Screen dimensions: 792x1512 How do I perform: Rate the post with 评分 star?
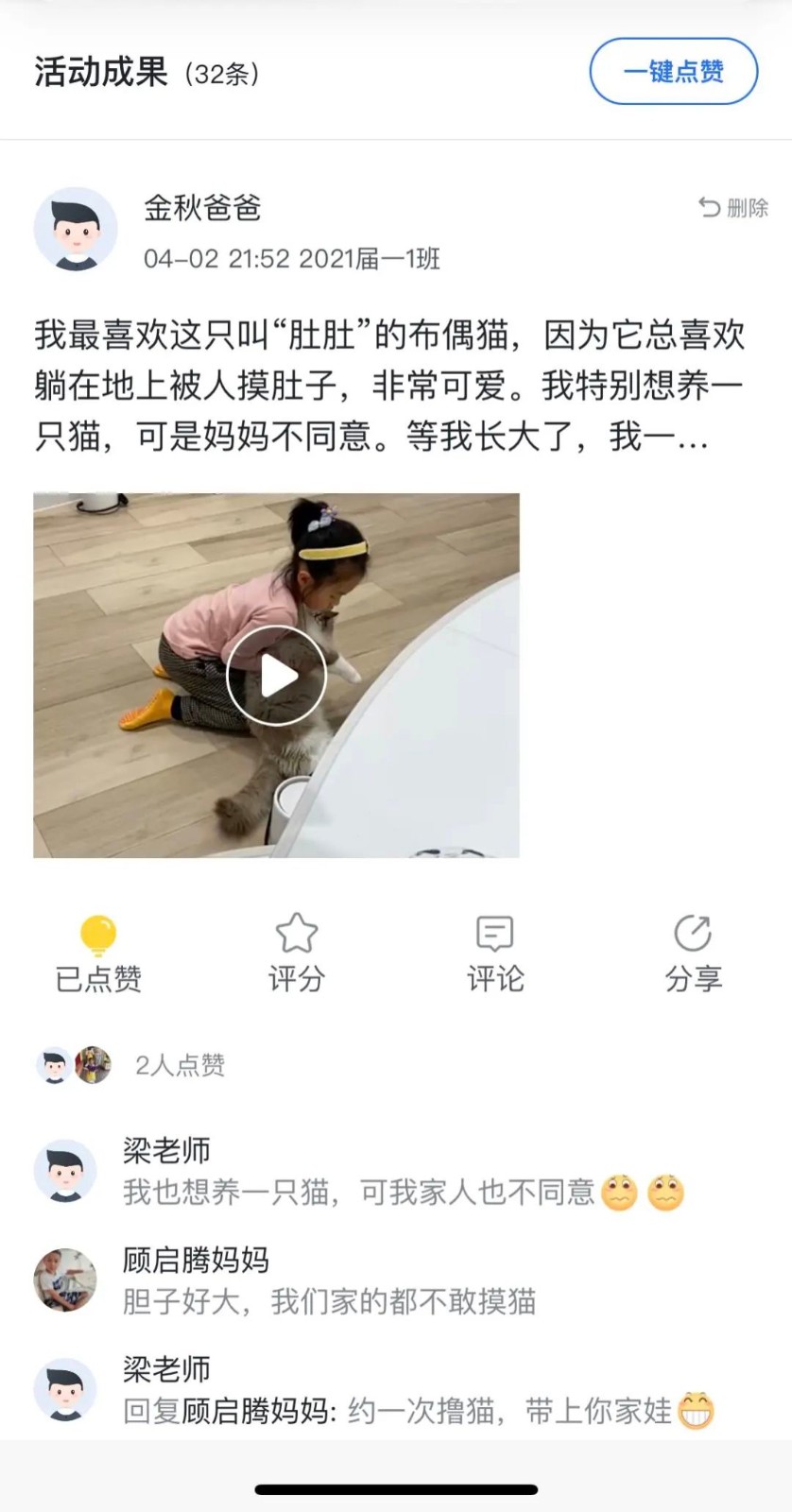296,954
